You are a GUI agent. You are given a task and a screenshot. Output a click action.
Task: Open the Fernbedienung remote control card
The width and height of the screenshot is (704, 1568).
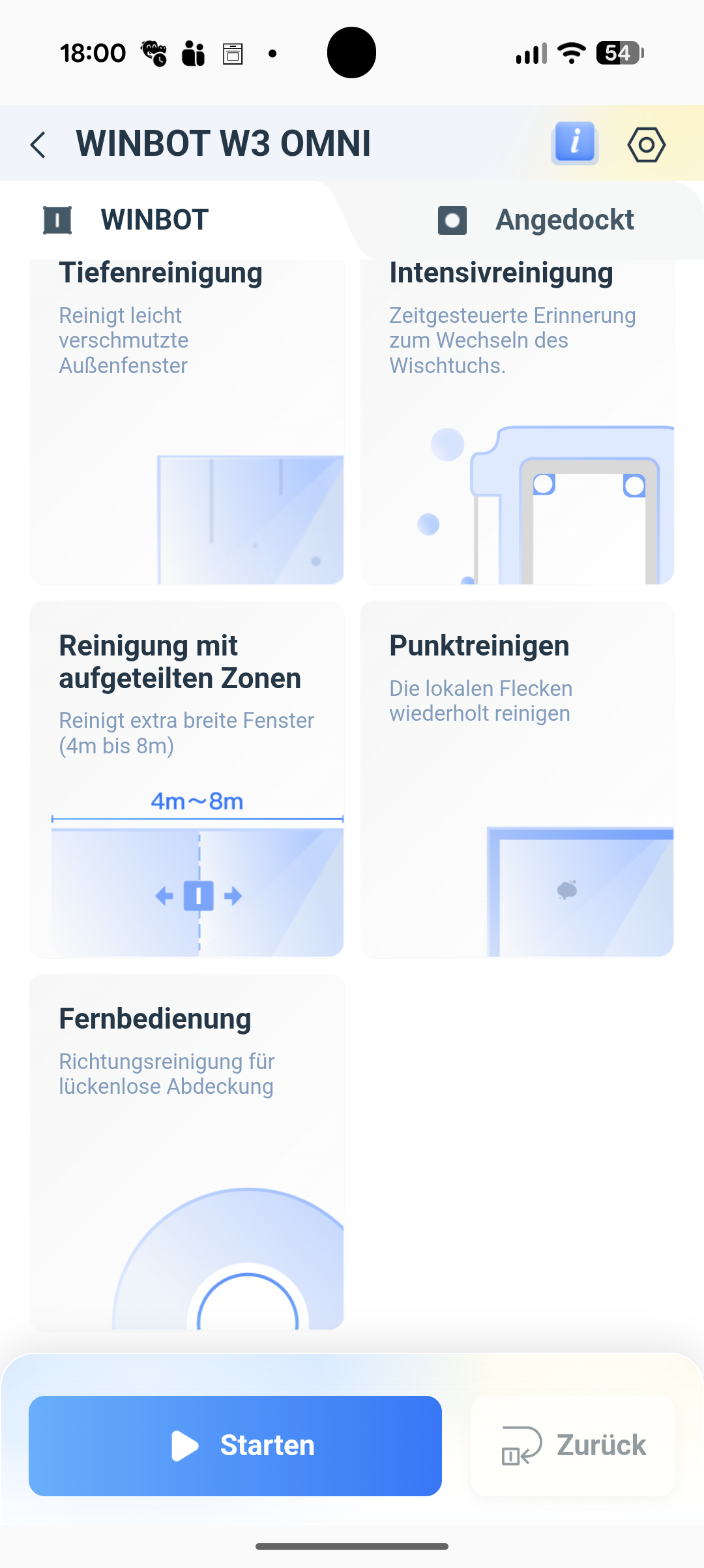pos(186,1151)
